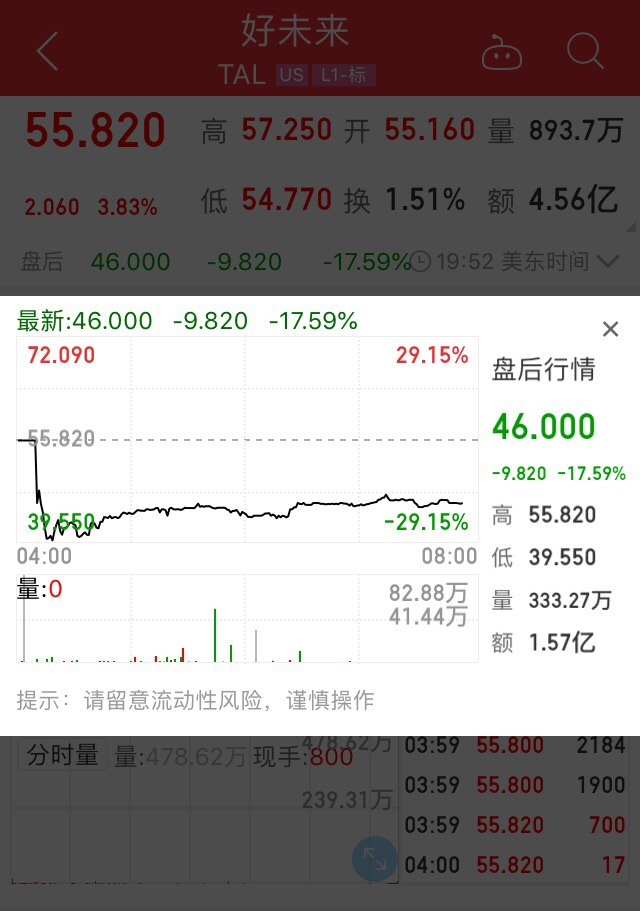Collapse the after-hours row chevron
Screen dimensions: 640x911
pos(608,262)
